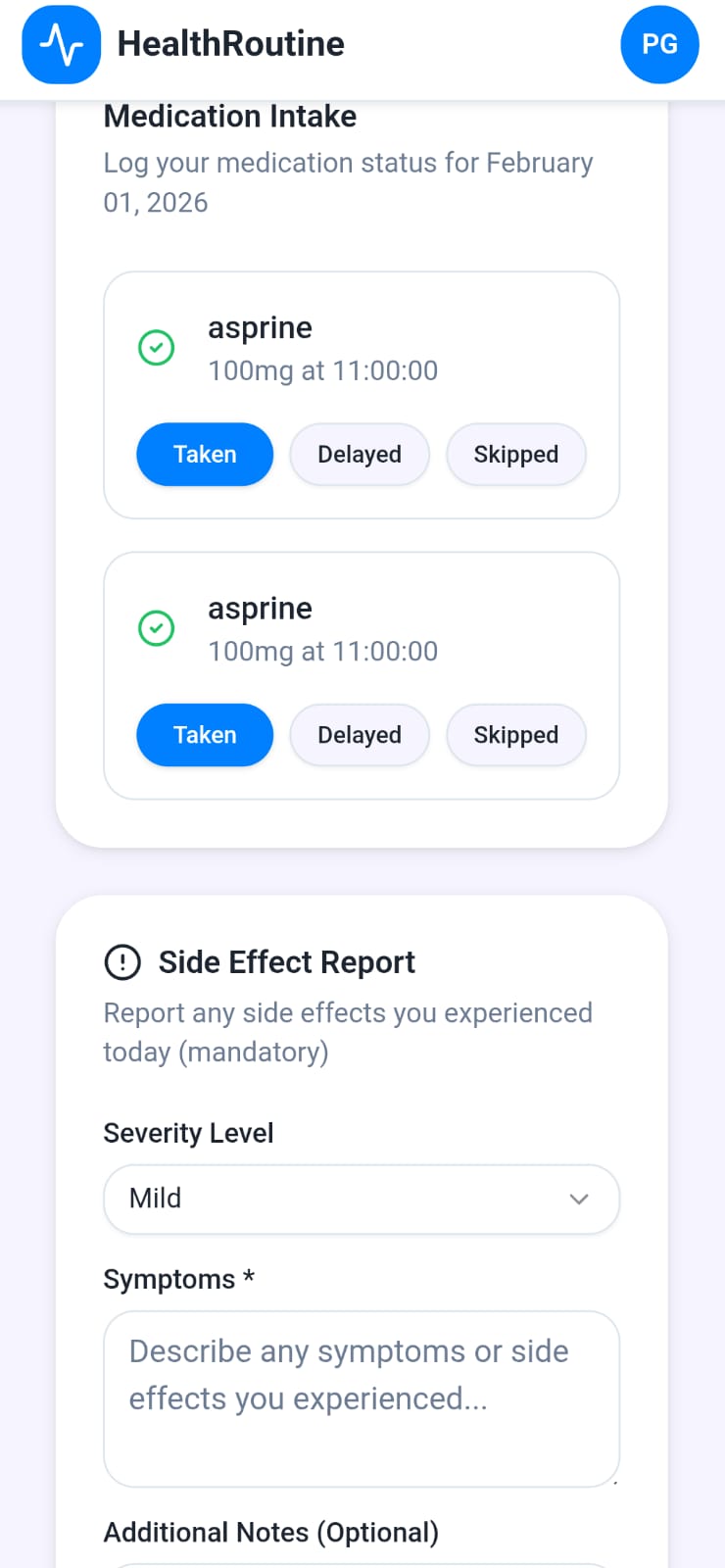Click the HealthRoutine waveform logo icon
This screenshot has width=725, height=1568.
(61, 44)
